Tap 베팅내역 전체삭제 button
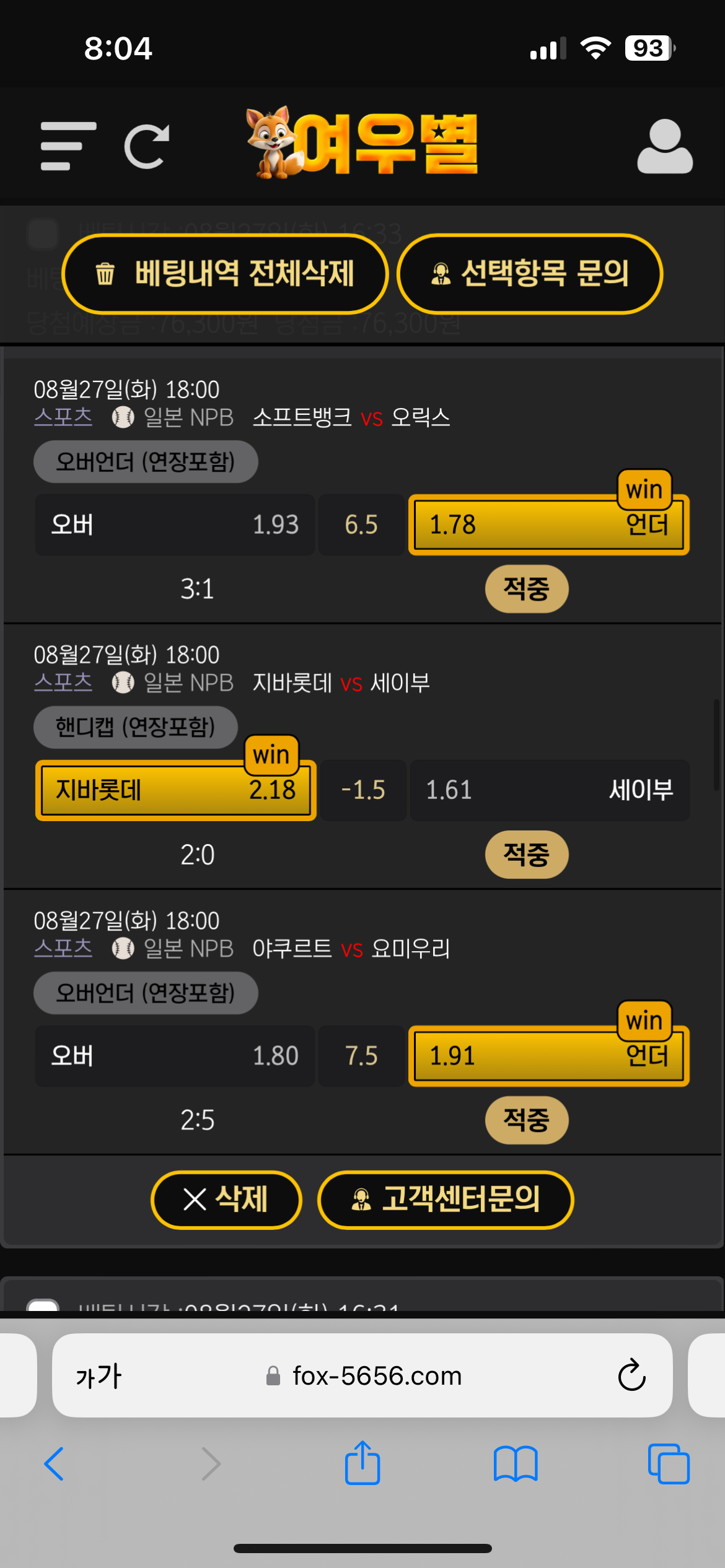Screen dimensions: 725x1568 click(226, 274)
